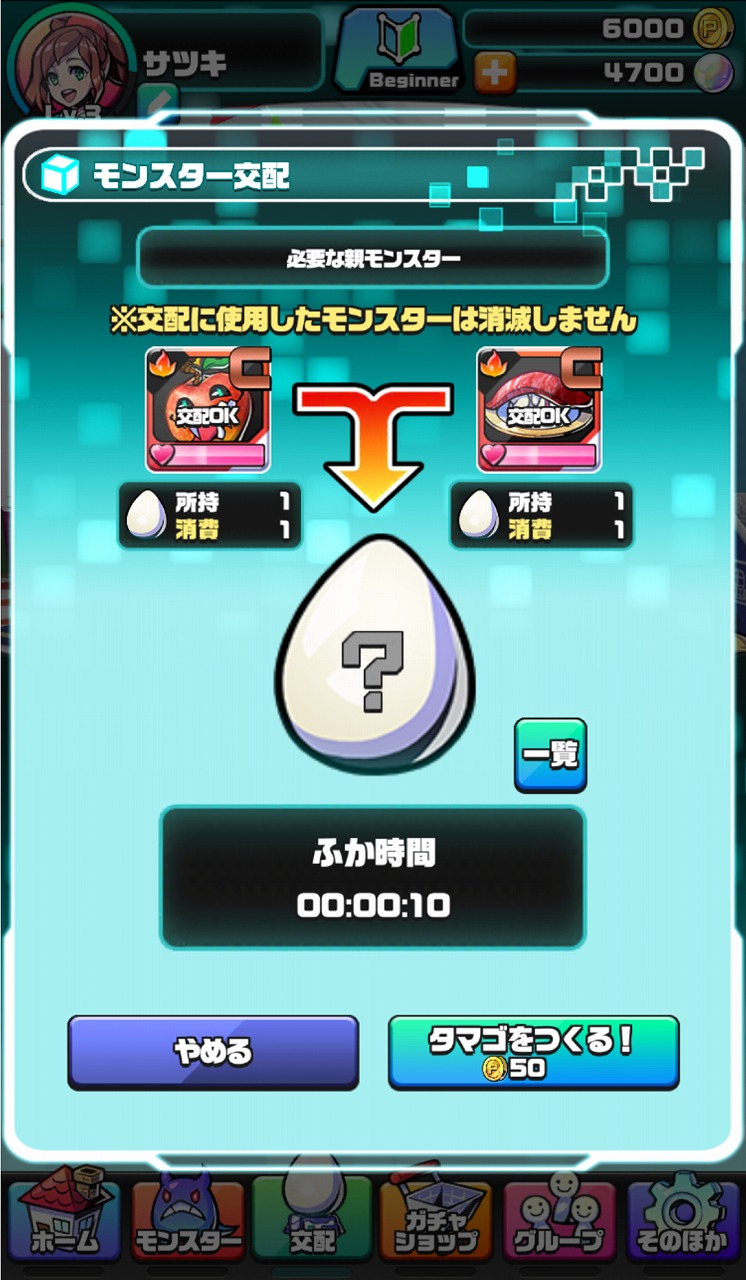Open the 一覧 list button
Screen dimensions: 746x1280
click(550, 755)
